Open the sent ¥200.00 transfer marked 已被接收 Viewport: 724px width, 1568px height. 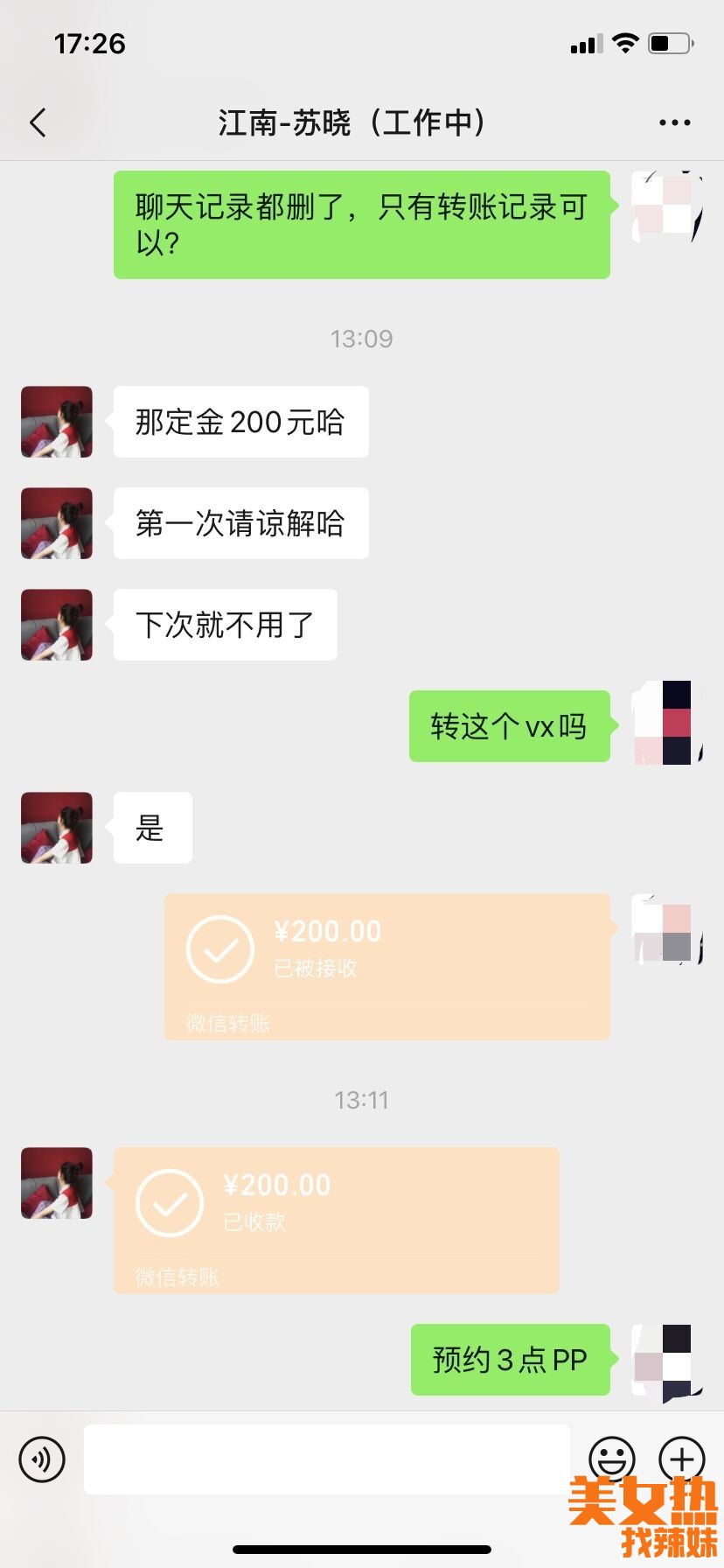(386, 966)
